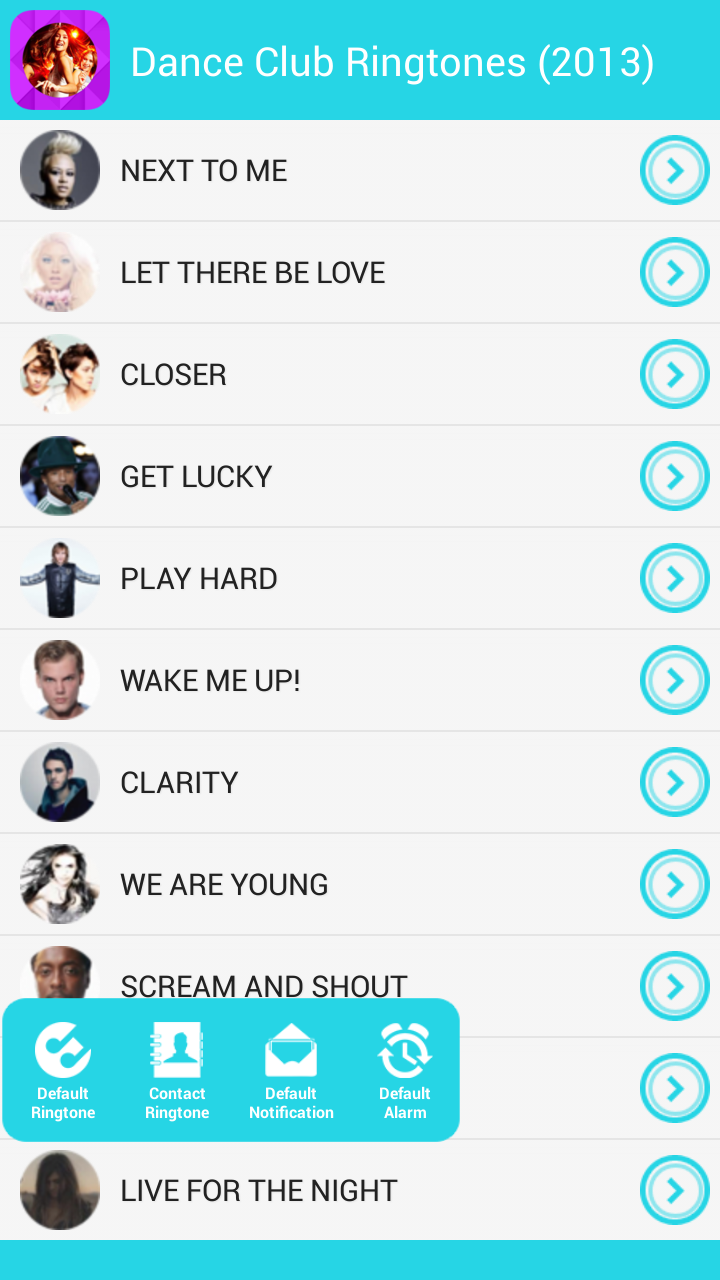Image resolution: width=720 pixels, height=1280 pixels.
Task: Open the WAKE ME UP! track
Action: click(x=300, y=680)
